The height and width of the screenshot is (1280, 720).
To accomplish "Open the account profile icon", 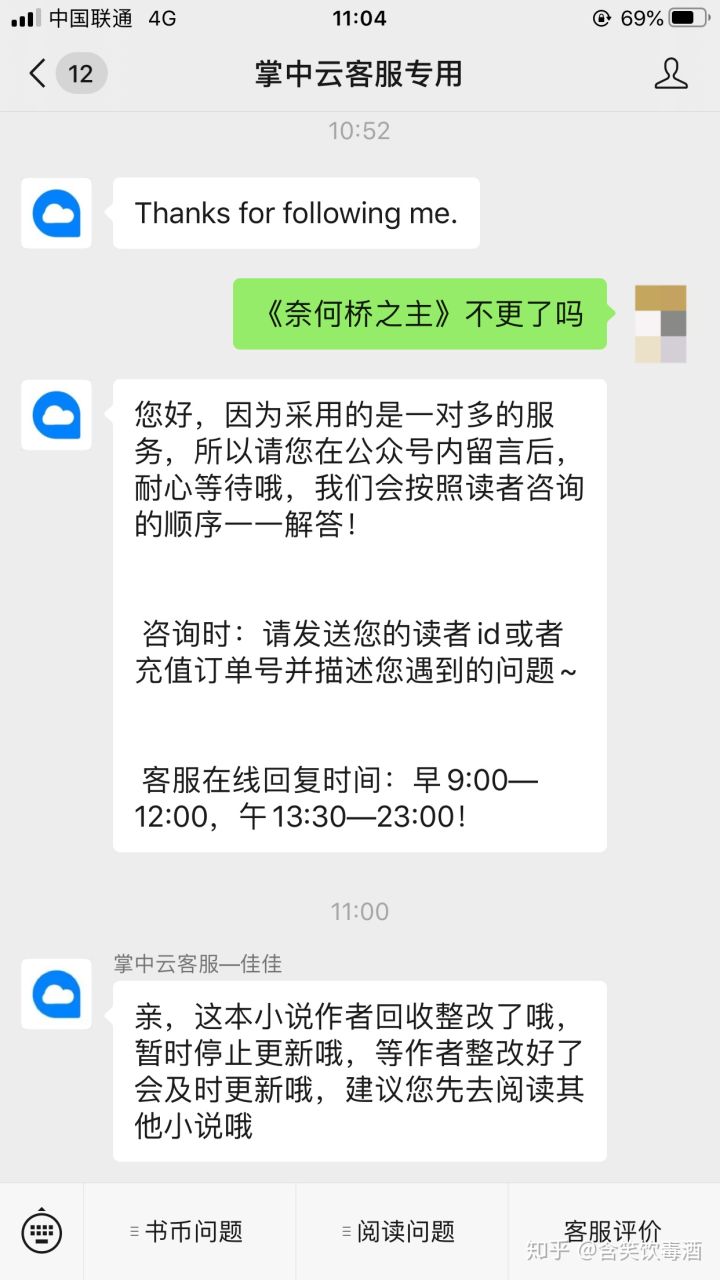I will [x=670, y=73].
